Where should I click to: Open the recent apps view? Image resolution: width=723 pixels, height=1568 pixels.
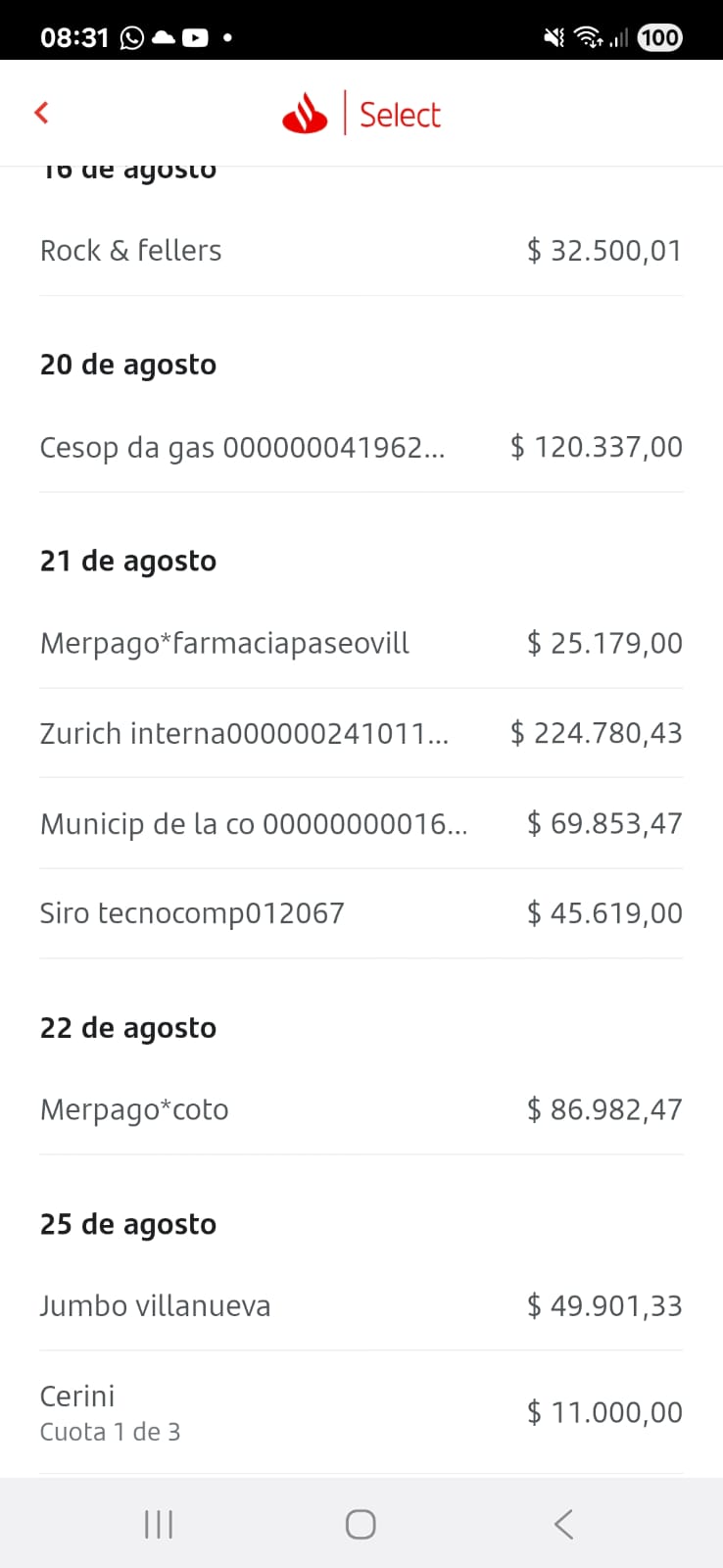159,1524
